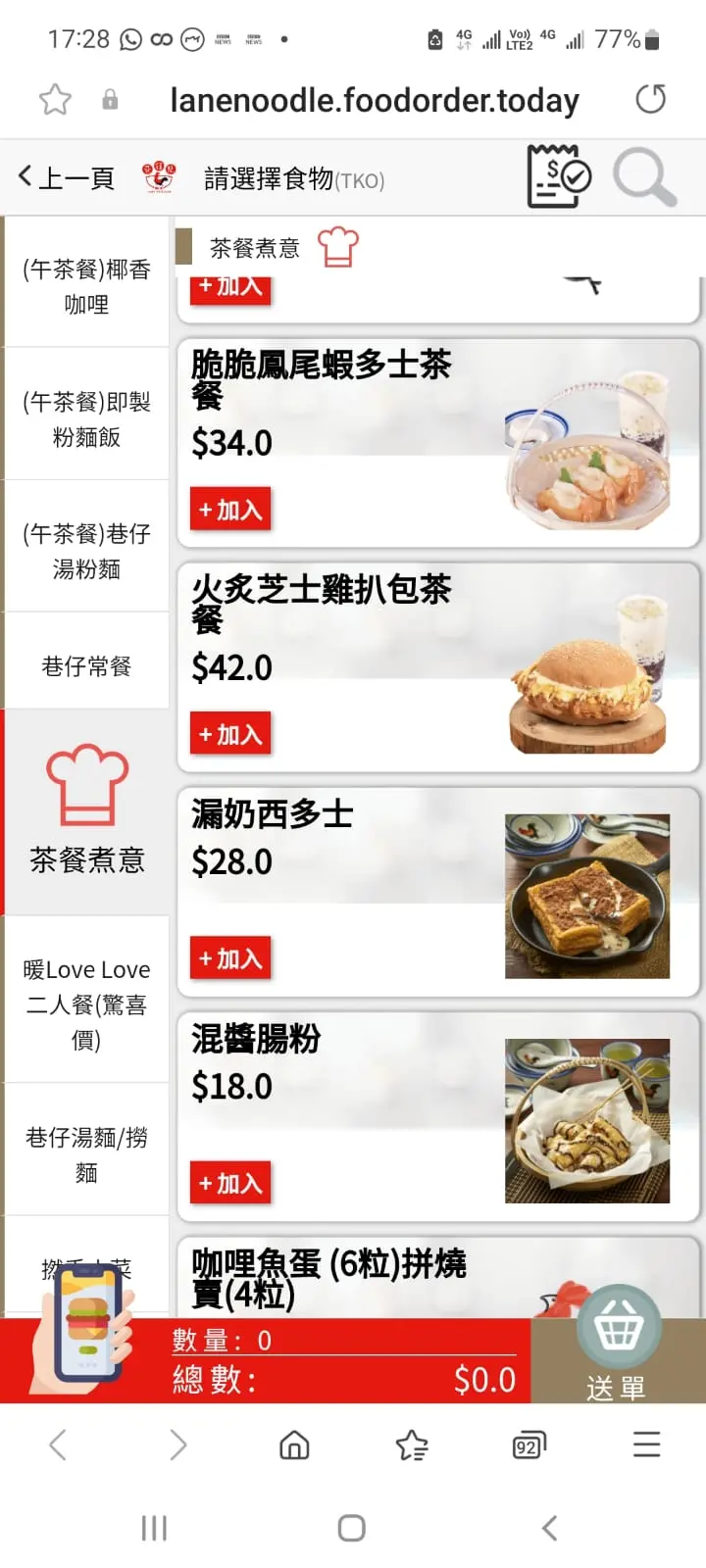This screenshot has height=1568, width=706.
Task: Open the browser tabs switcher
Action: tap(529, 1445)
